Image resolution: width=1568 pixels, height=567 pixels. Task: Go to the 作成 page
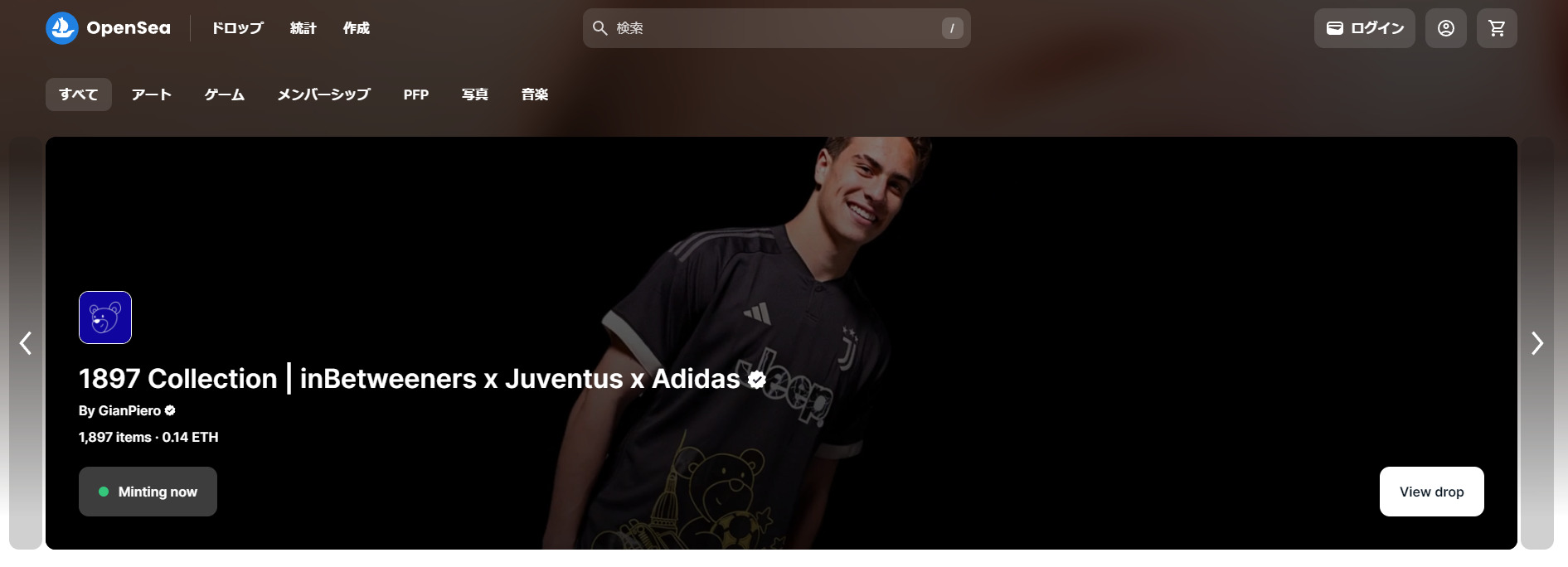356,28
